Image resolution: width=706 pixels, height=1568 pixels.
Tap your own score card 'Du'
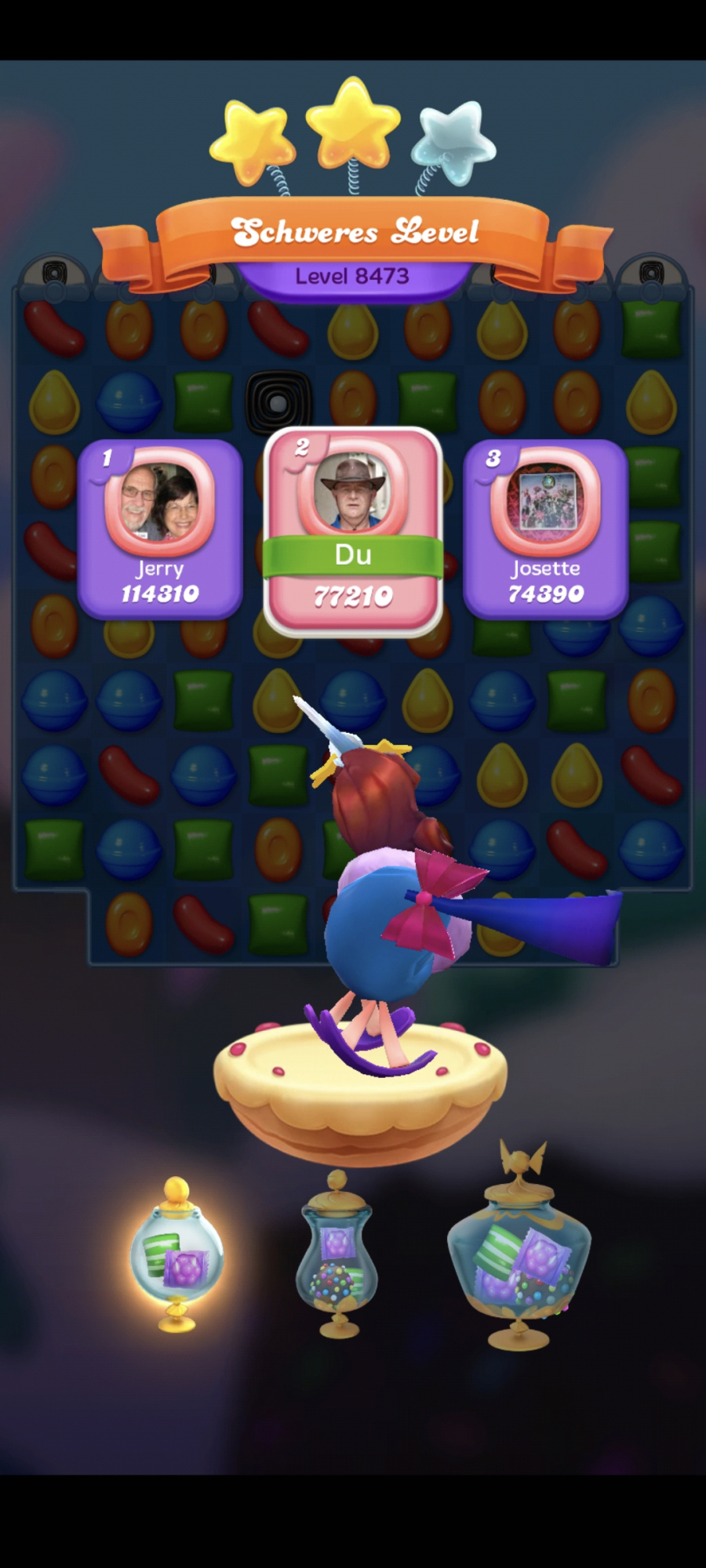353,531
